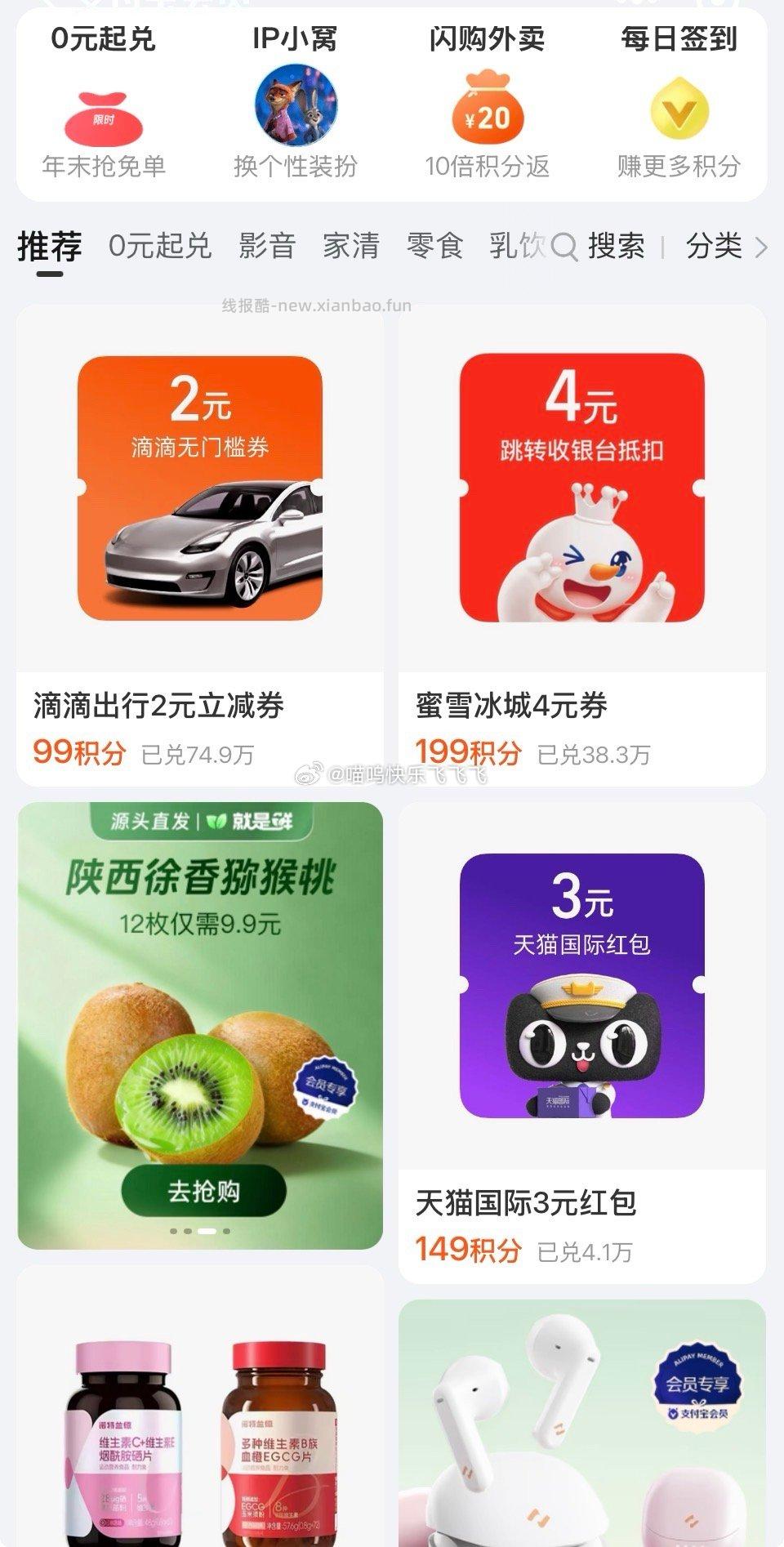Open the 家清 category tab
The width and height of the screenshot is (784, 1547).
[350, 246]
